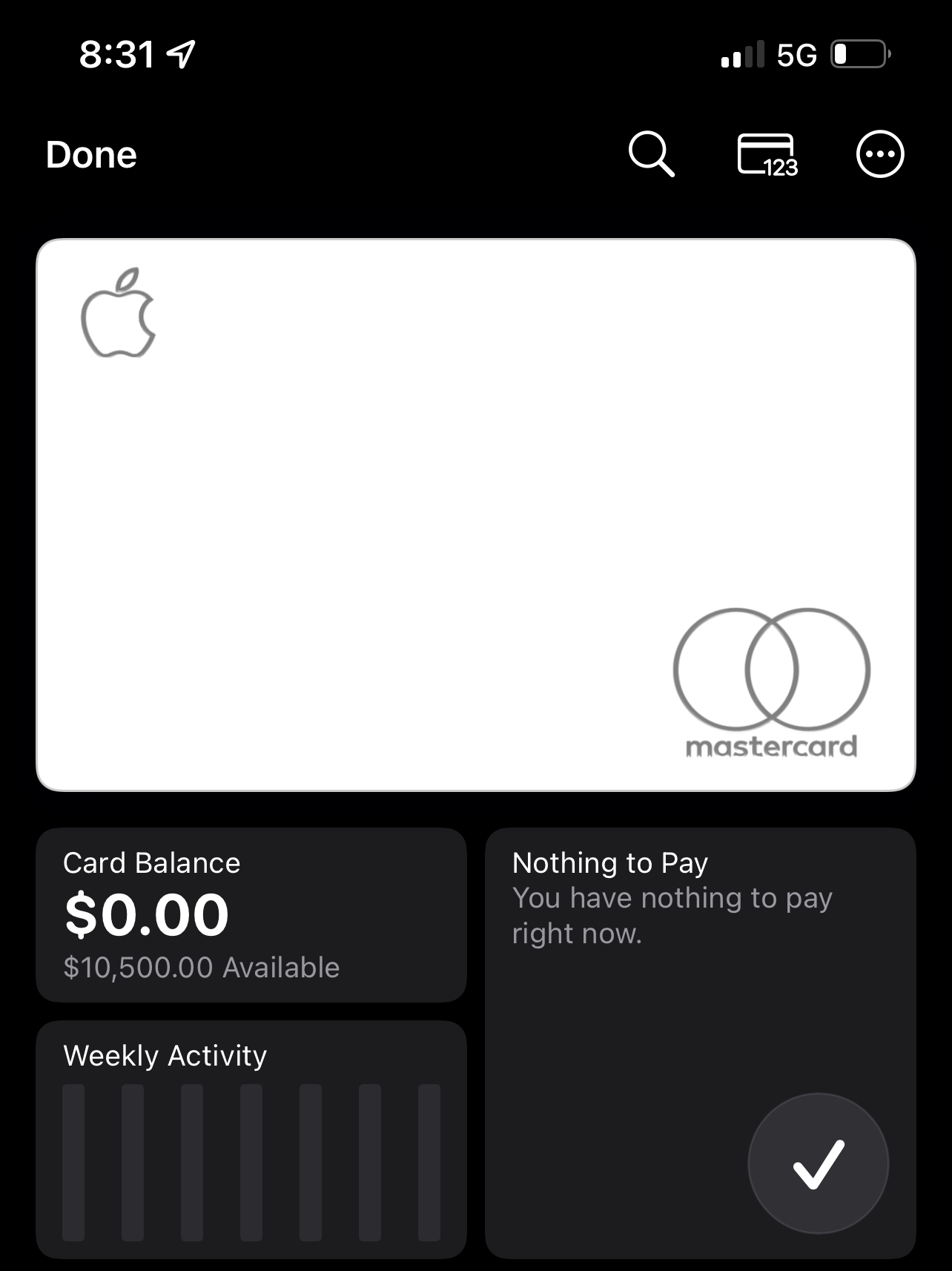Open the Nothing to Pay tile
Screen dimensions: 952x1271
click(700, 1042)
